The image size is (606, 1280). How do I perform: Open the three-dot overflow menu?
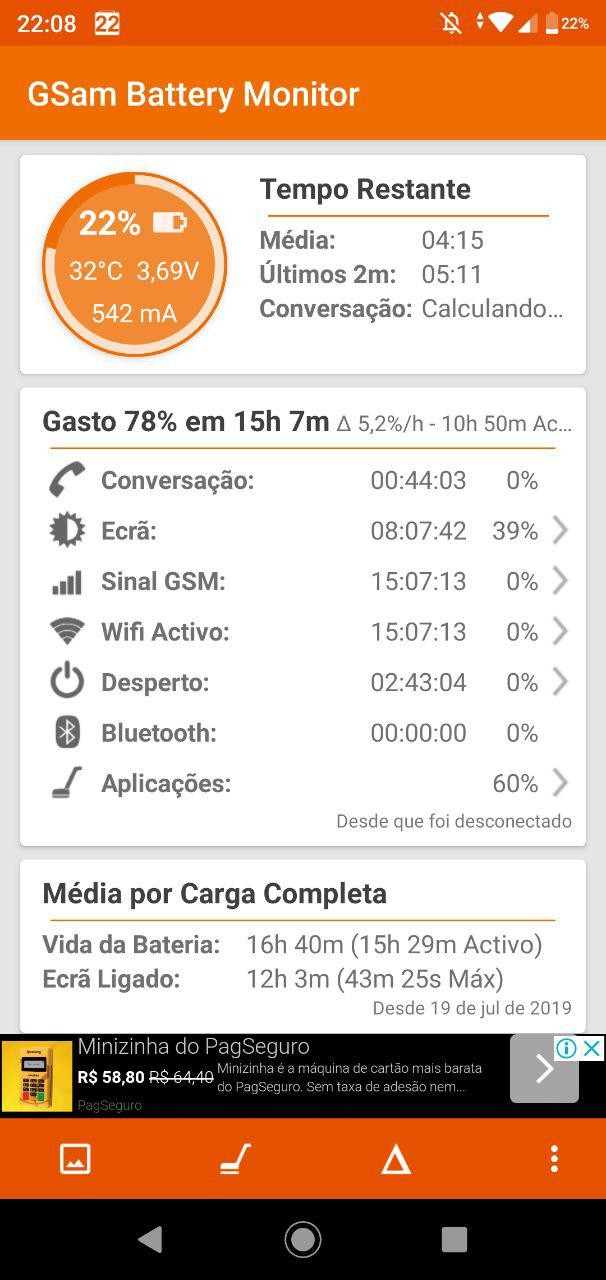pos(554,1158)
